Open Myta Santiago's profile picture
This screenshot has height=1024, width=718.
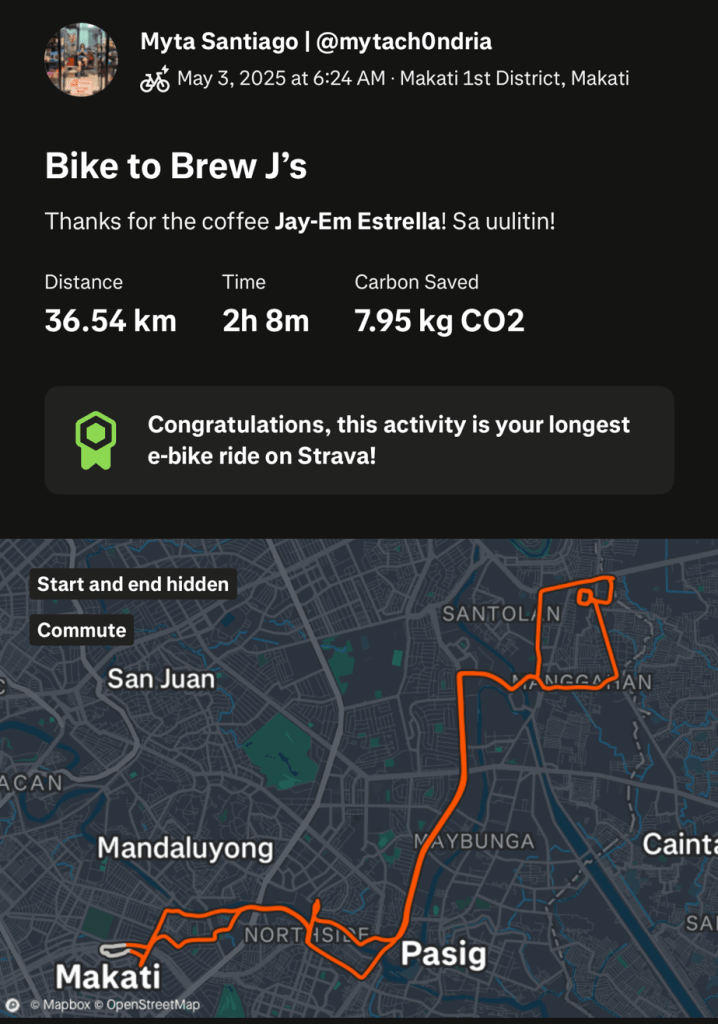click(x=81, y=60)
